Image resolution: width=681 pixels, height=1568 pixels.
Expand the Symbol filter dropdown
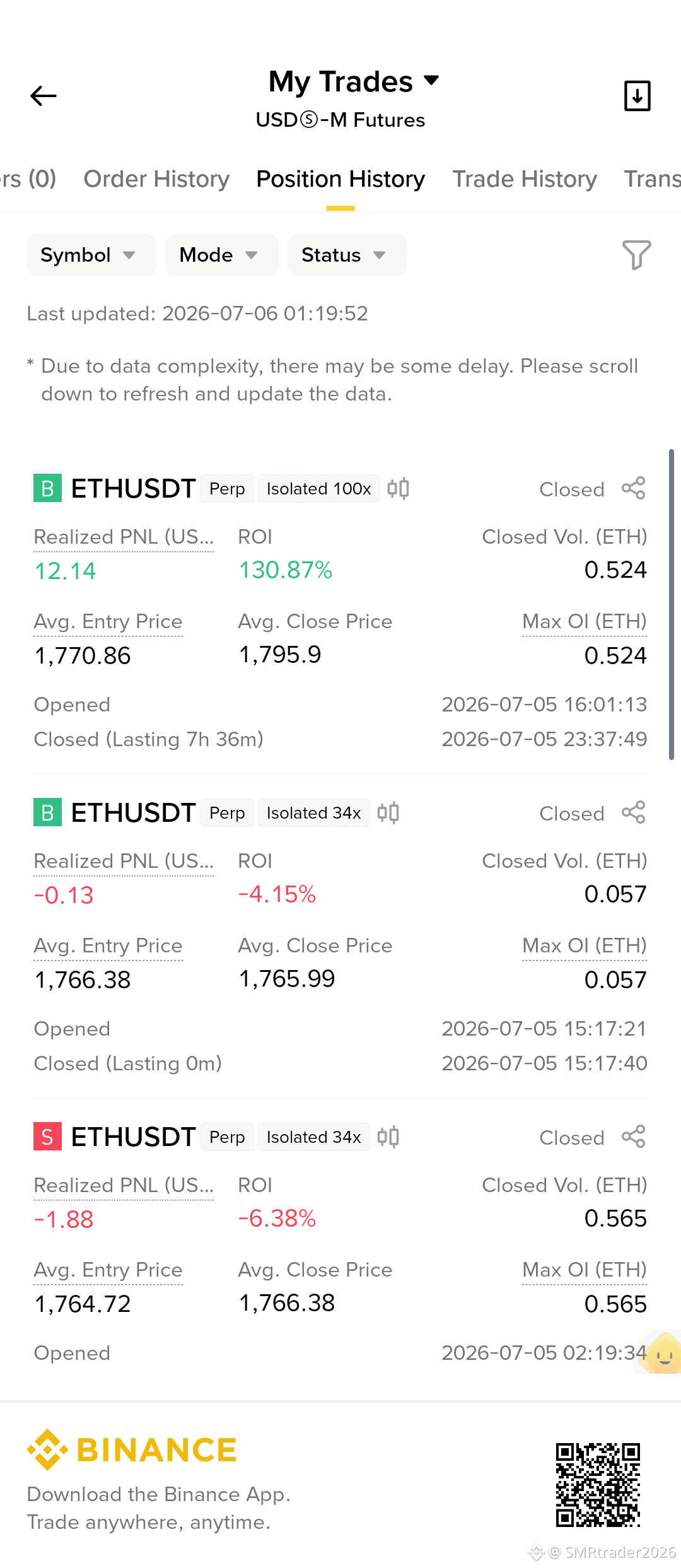coord(91,255)
